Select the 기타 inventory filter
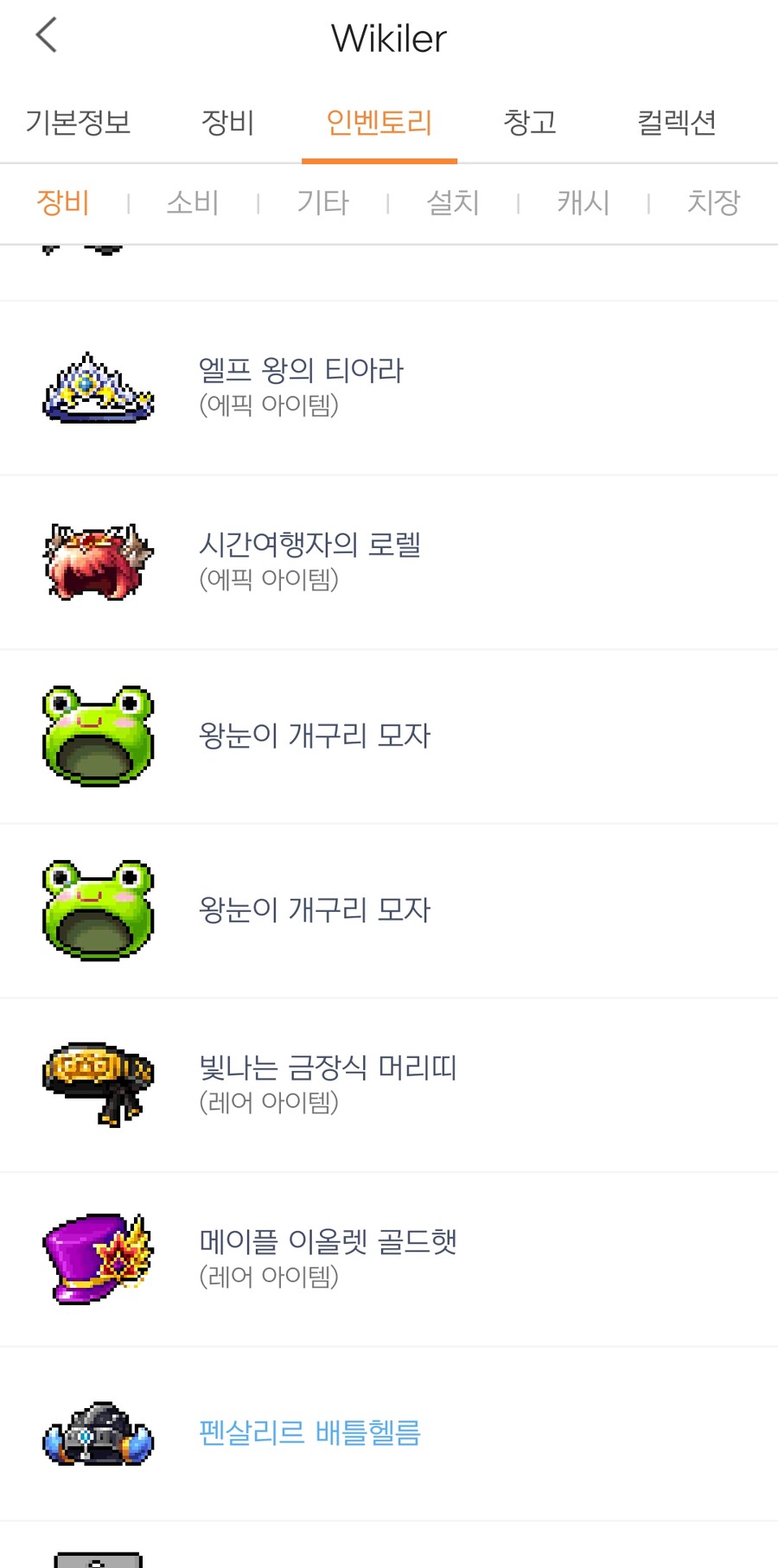 pyautogui.click(x=322, y=202)
